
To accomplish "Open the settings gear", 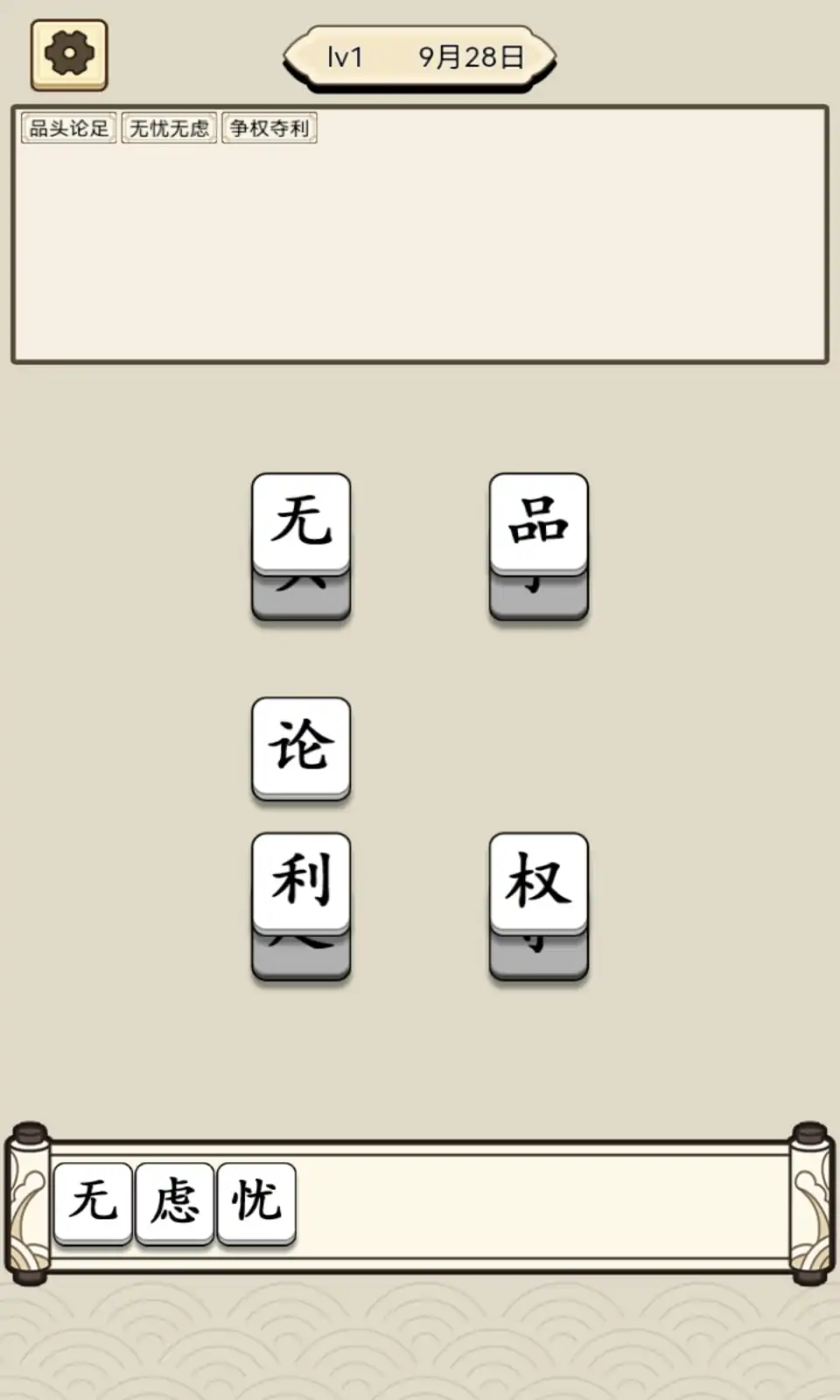I will (x=69, y=55).
